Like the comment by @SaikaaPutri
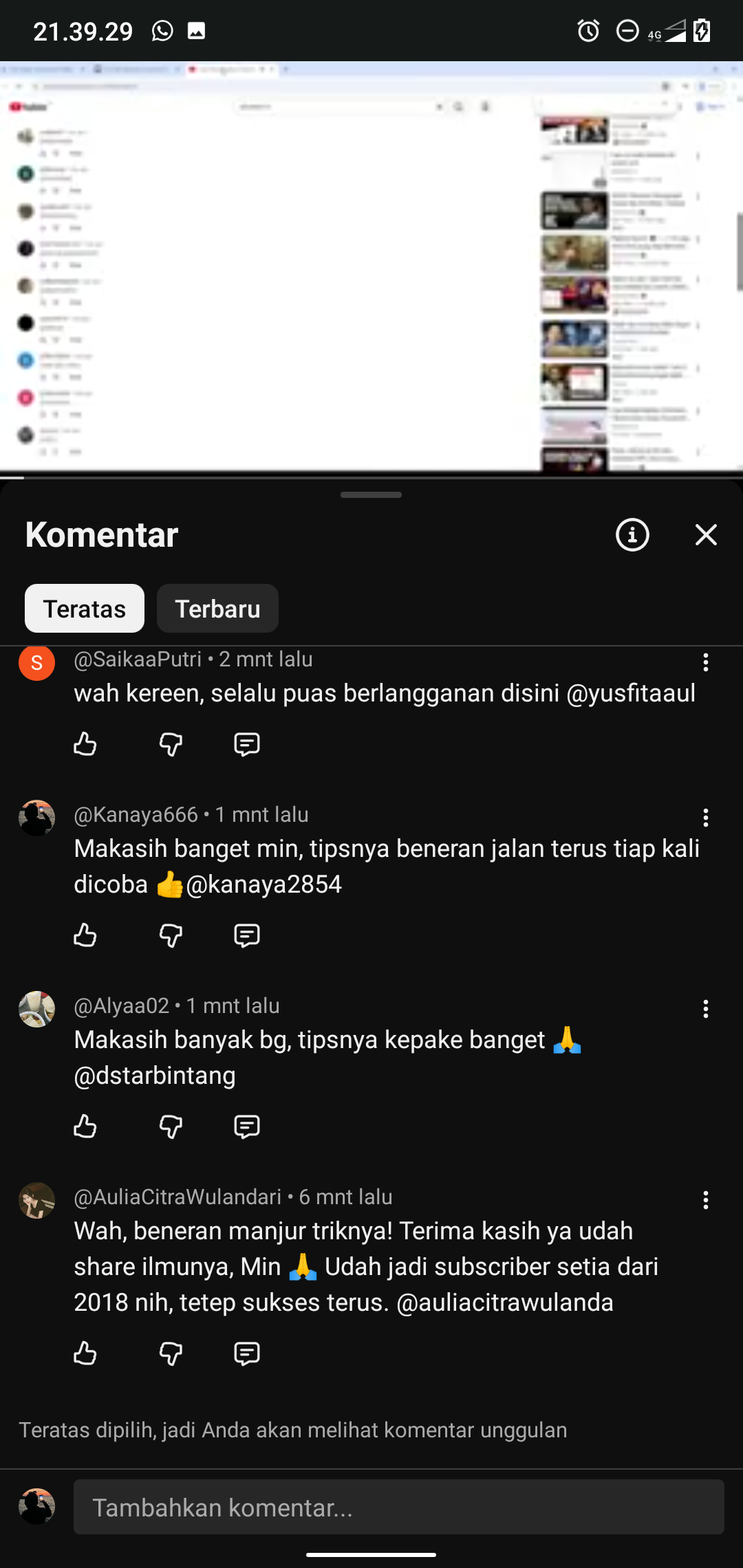 point(85,744)
